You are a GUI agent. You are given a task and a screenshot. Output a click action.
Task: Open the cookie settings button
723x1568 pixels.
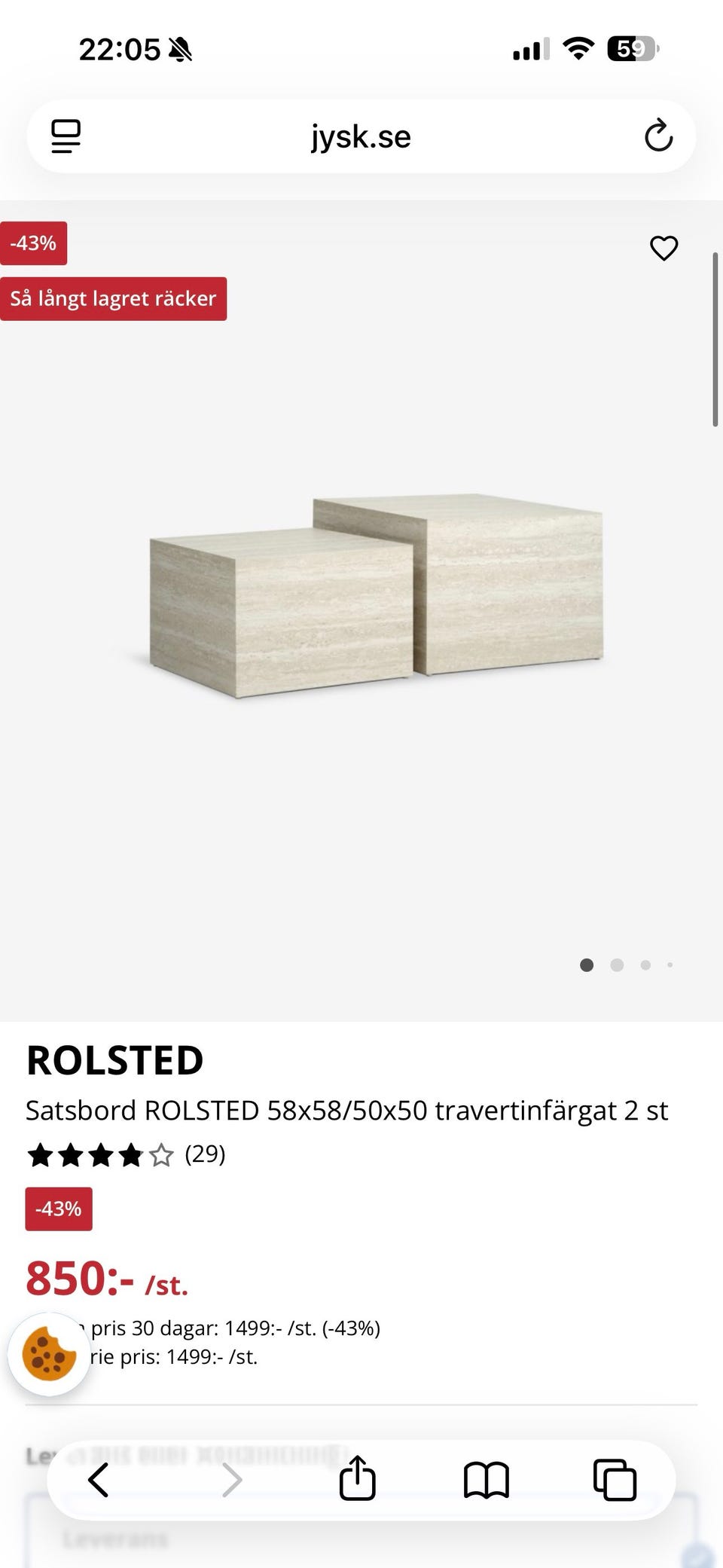coord(49,1354)
